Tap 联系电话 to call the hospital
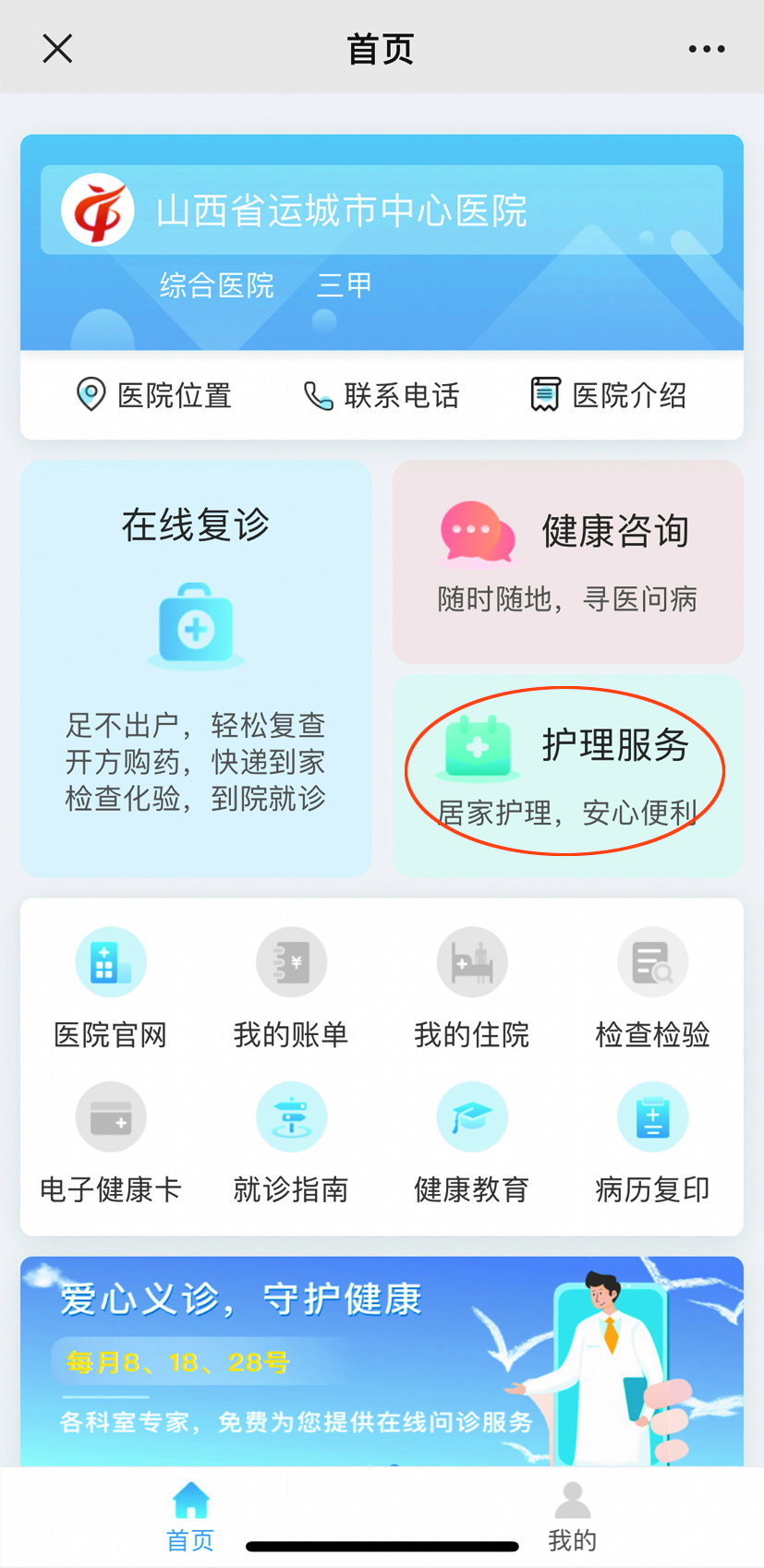Viewport: 764px width, 1568px height. pyautogui.click(x=382, y=395)
